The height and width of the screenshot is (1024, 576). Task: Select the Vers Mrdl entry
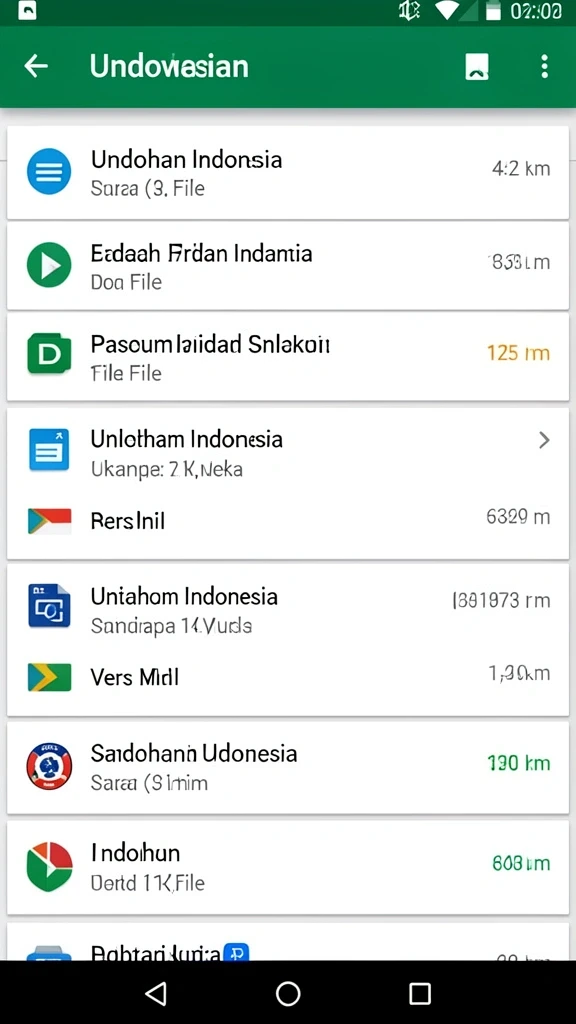coord(288,677)
